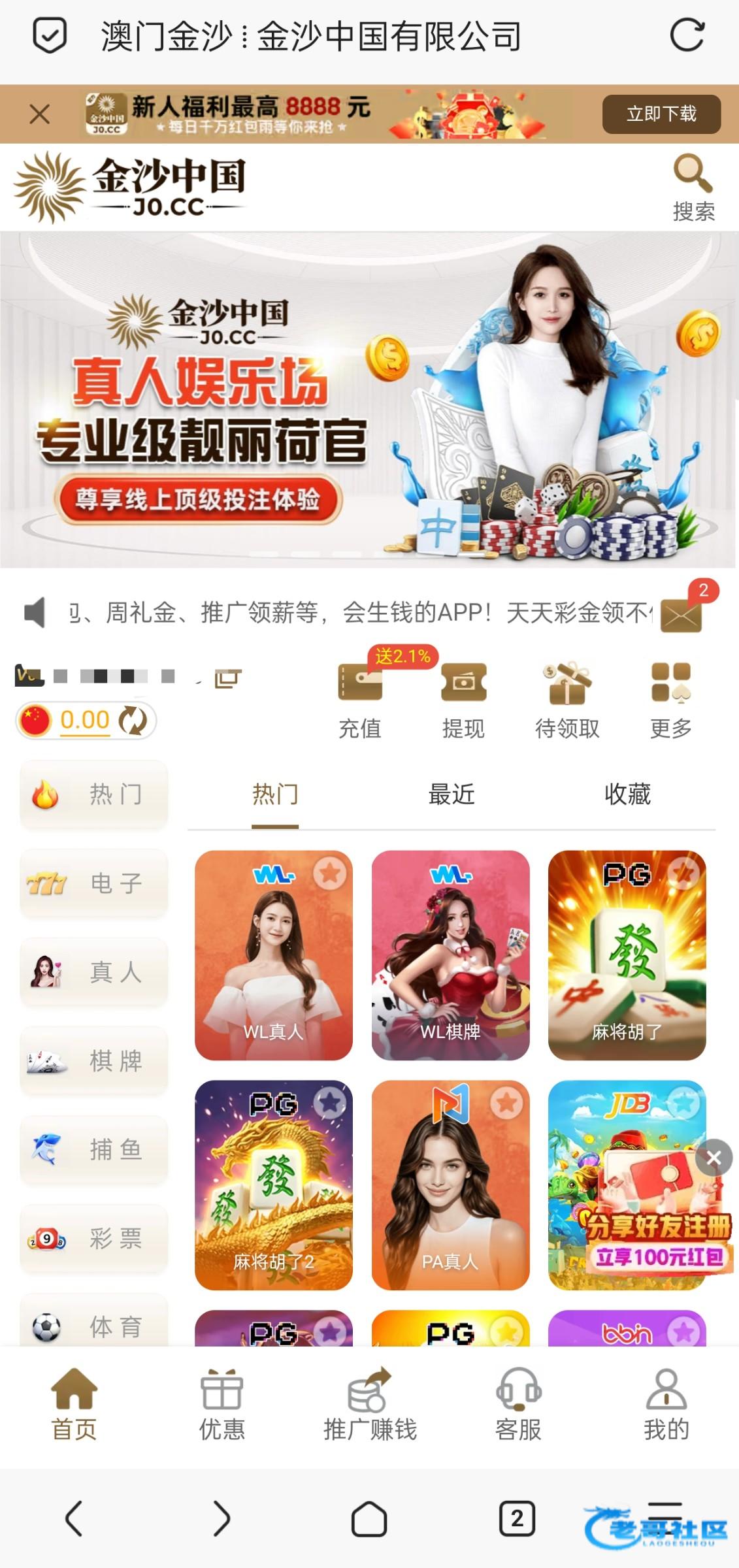Image resolution: width=739 pixels, height=1568 pixels.
Task: Open 待领取 pending rewards
Action: coord(567,699)
